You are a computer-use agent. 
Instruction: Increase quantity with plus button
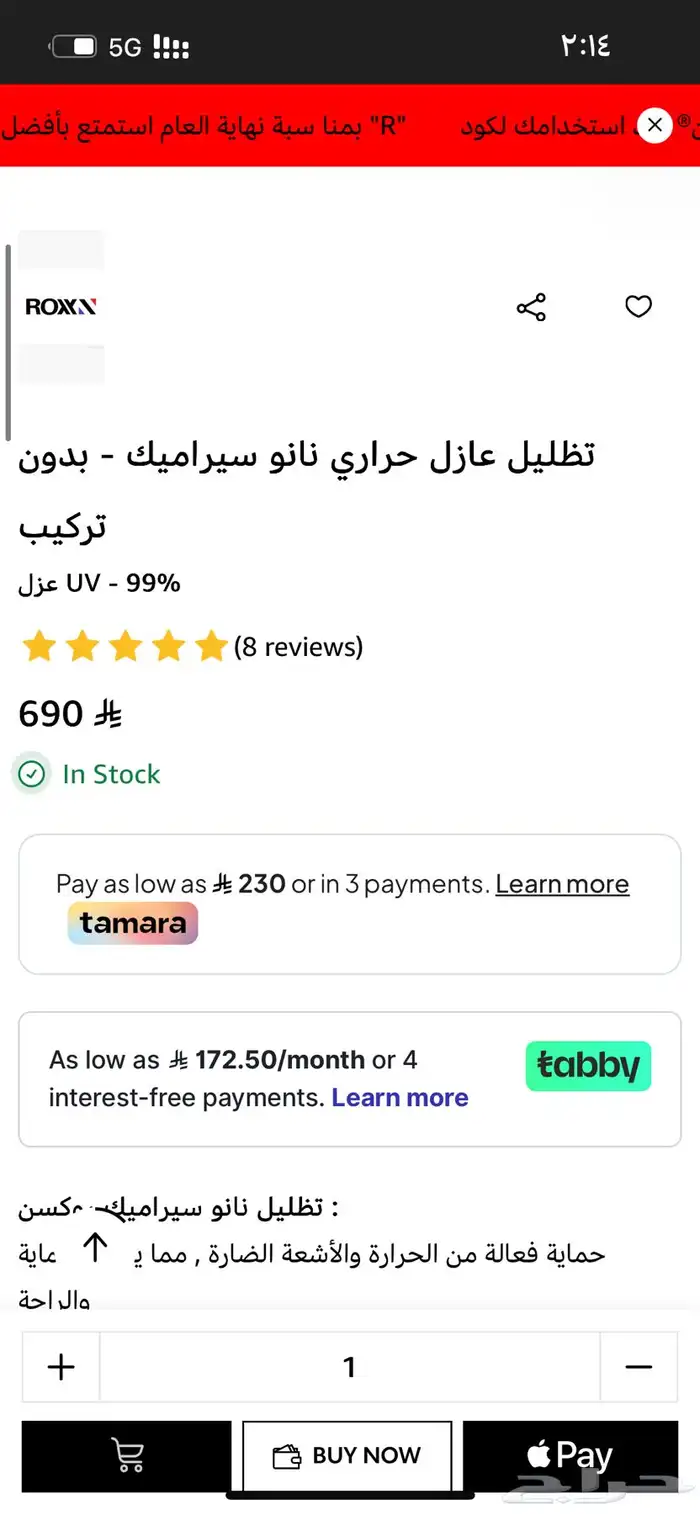click(61, 1367)
